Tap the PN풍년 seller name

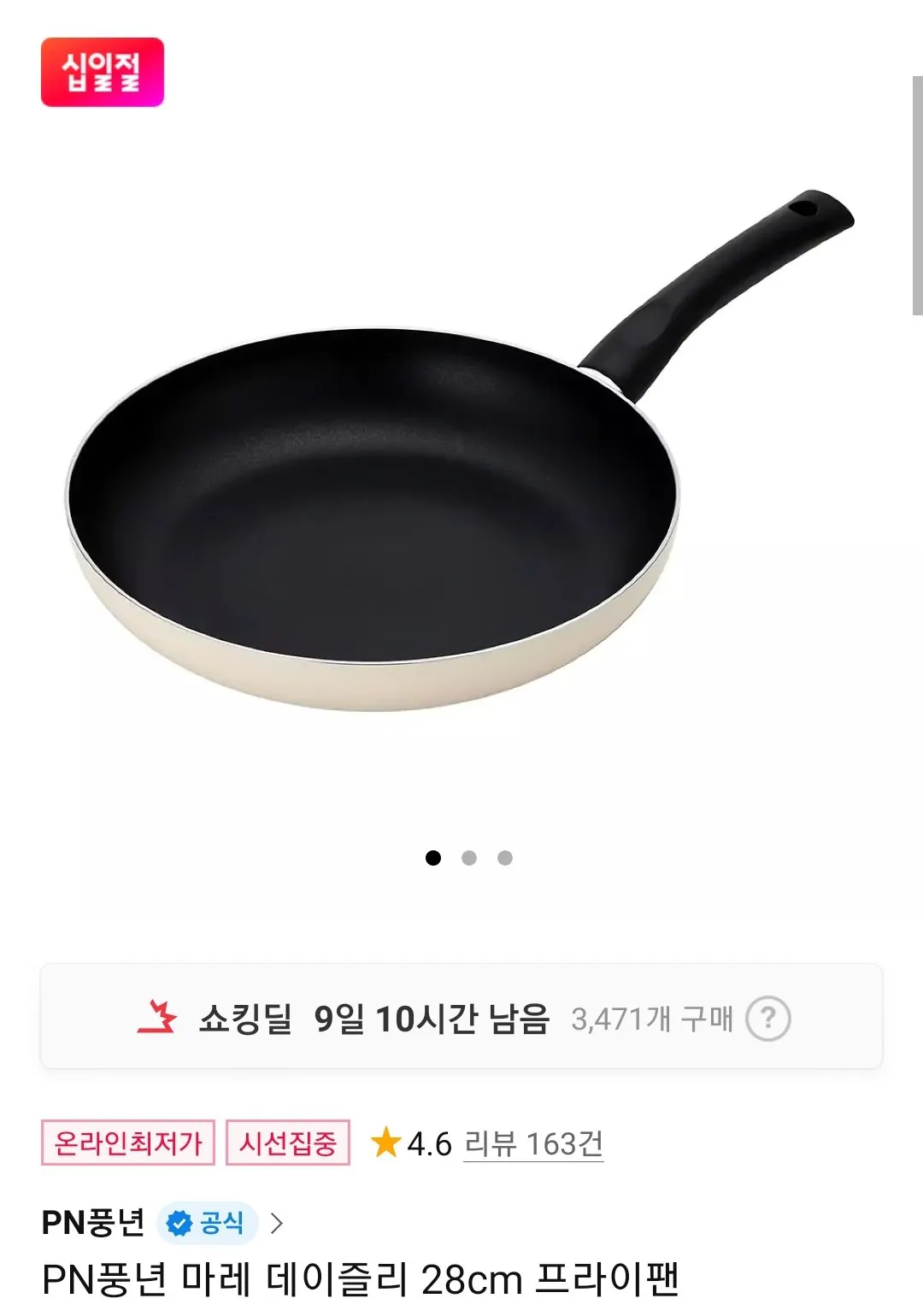pos(94,1222)
